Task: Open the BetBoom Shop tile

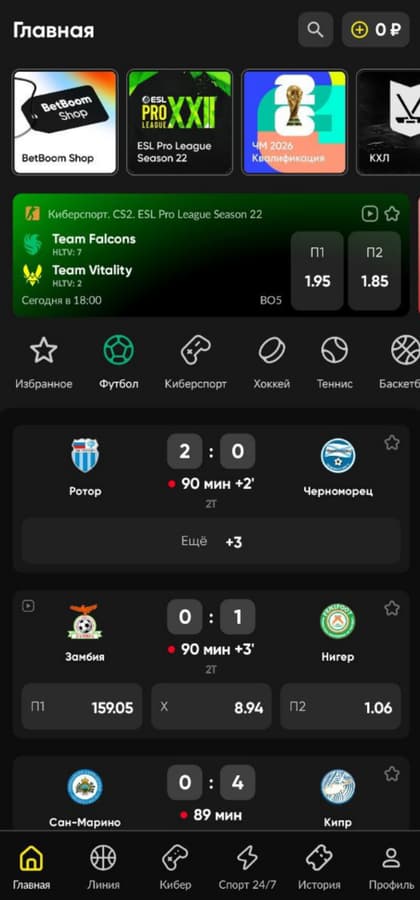Action: (x=65, y=122)
